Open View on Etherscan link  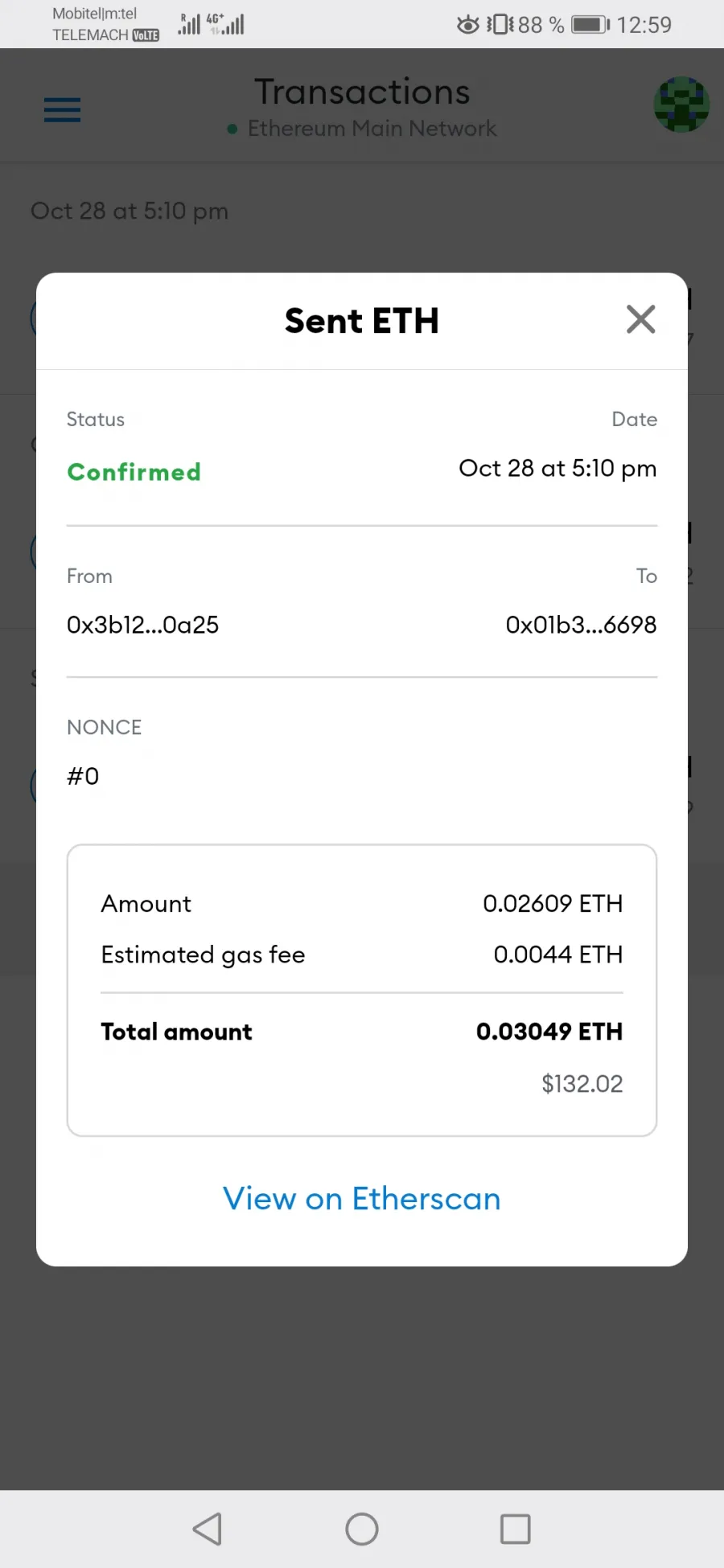coord(362,1198)
